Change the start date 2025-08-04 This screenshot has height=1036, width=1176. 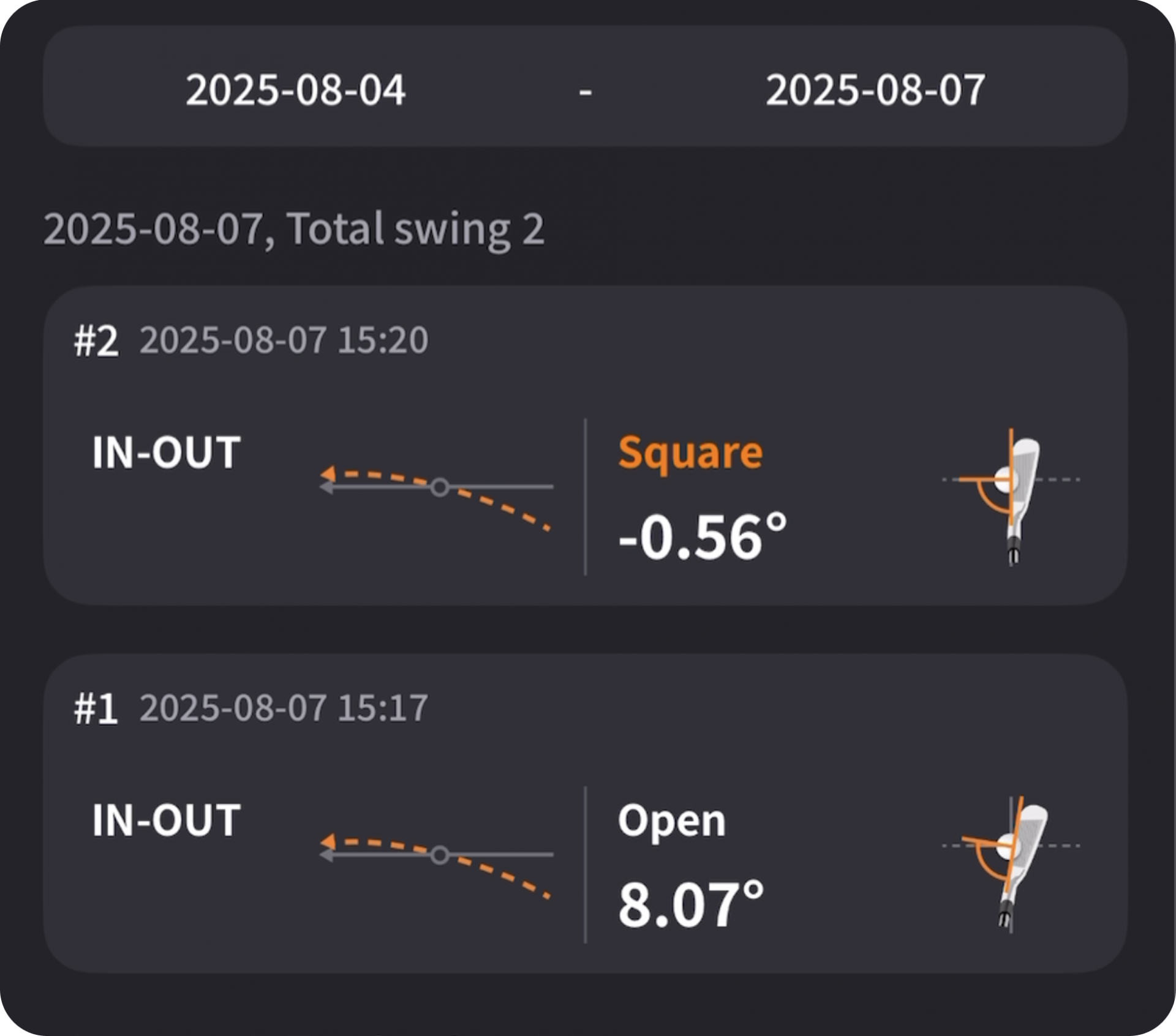point(295,89)
